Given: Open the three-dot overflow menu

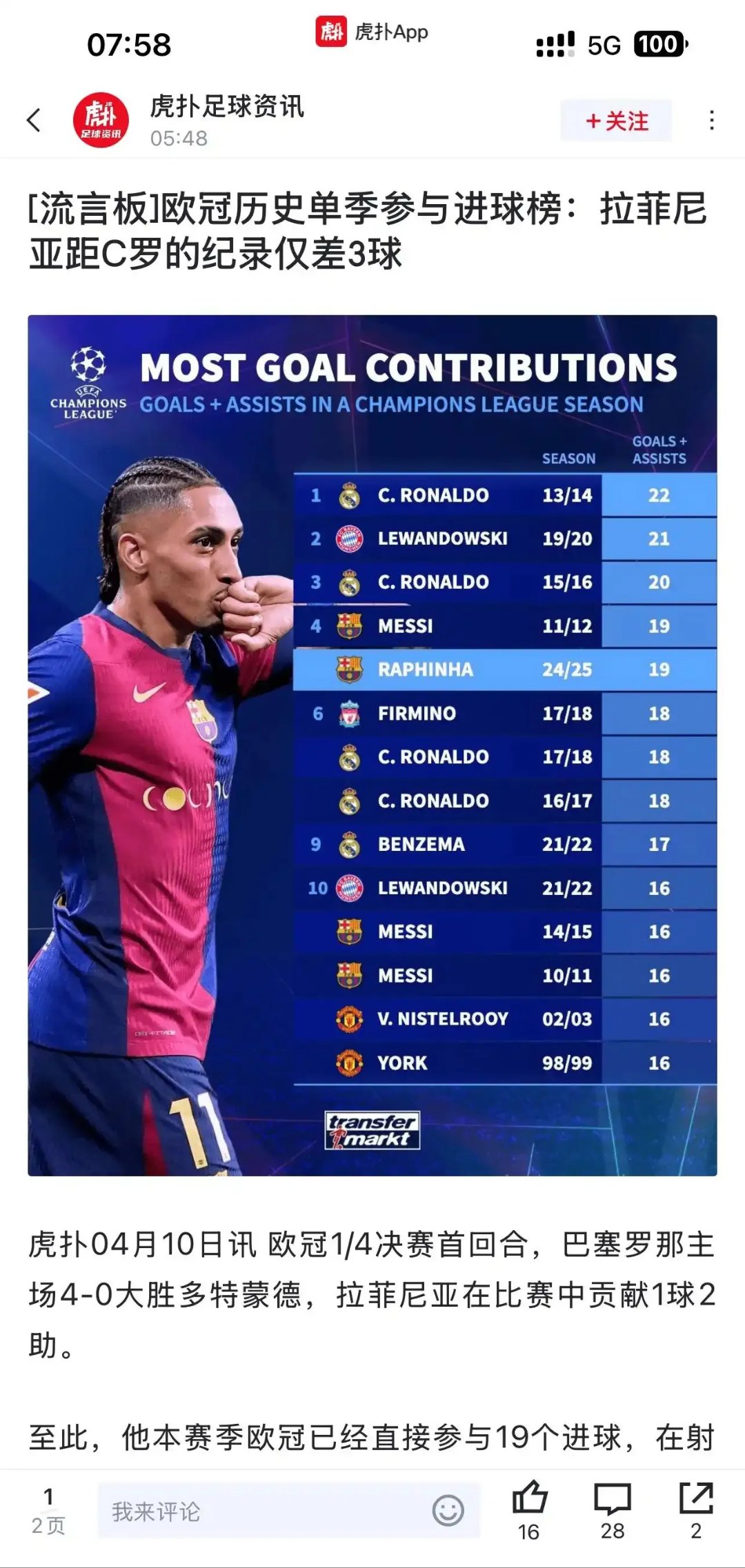Looking at the screenshot, I should pyautogui.click(x=711, y=120).
